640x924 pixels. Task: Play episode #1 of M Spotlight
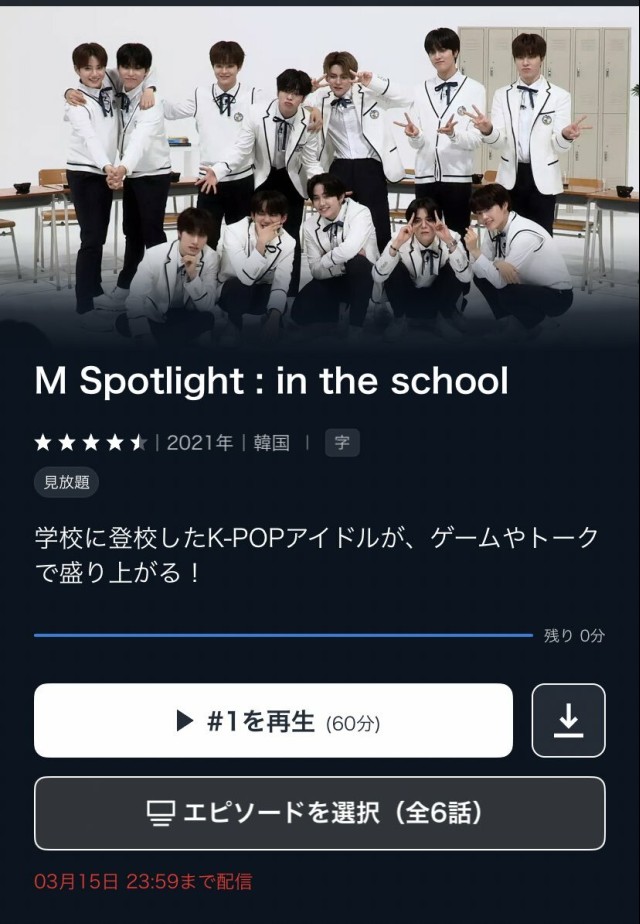pyautogui.click(x=273, y=721)
